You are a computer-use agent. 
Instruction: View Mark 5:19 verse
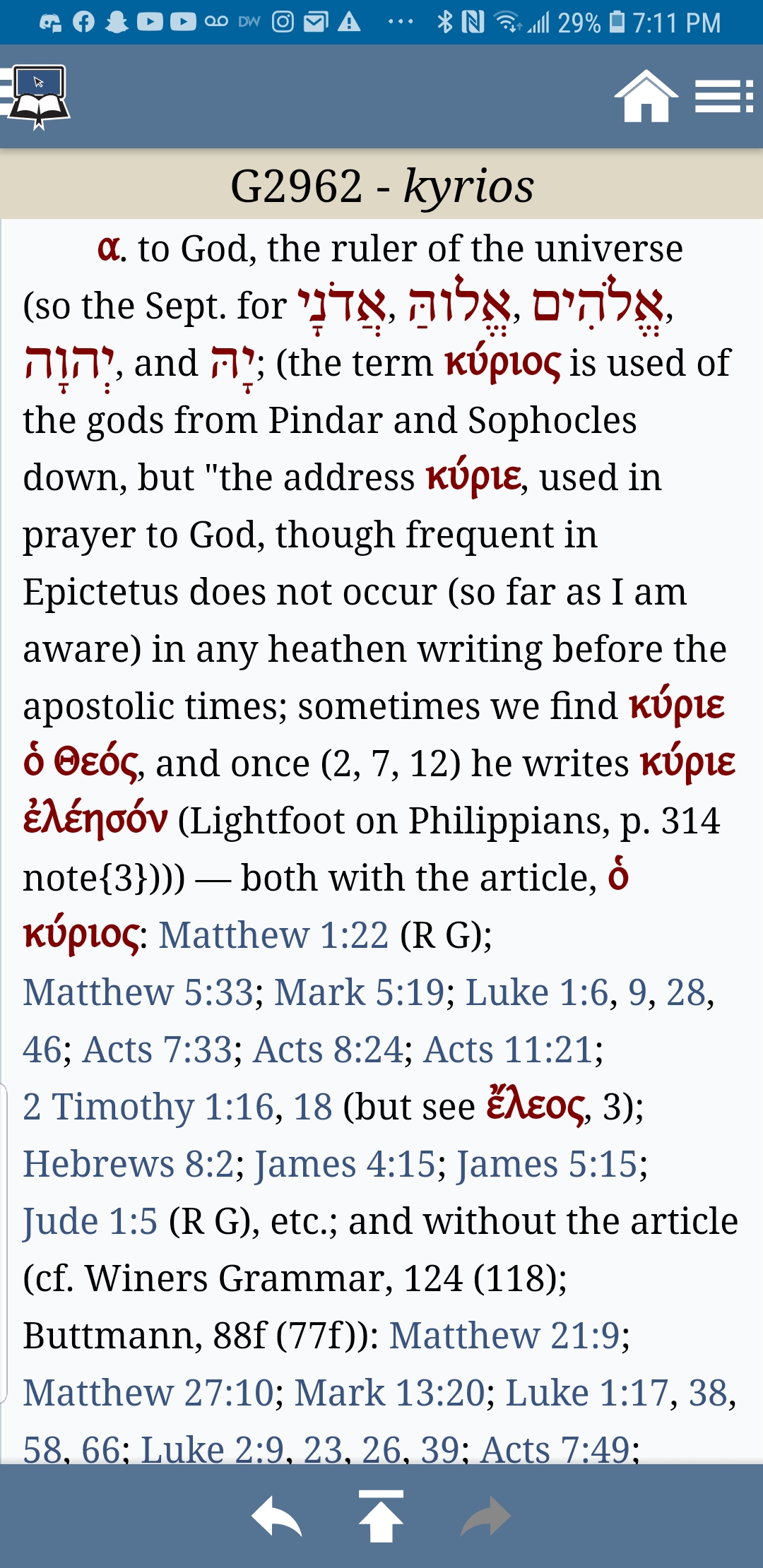coord(359,992)
